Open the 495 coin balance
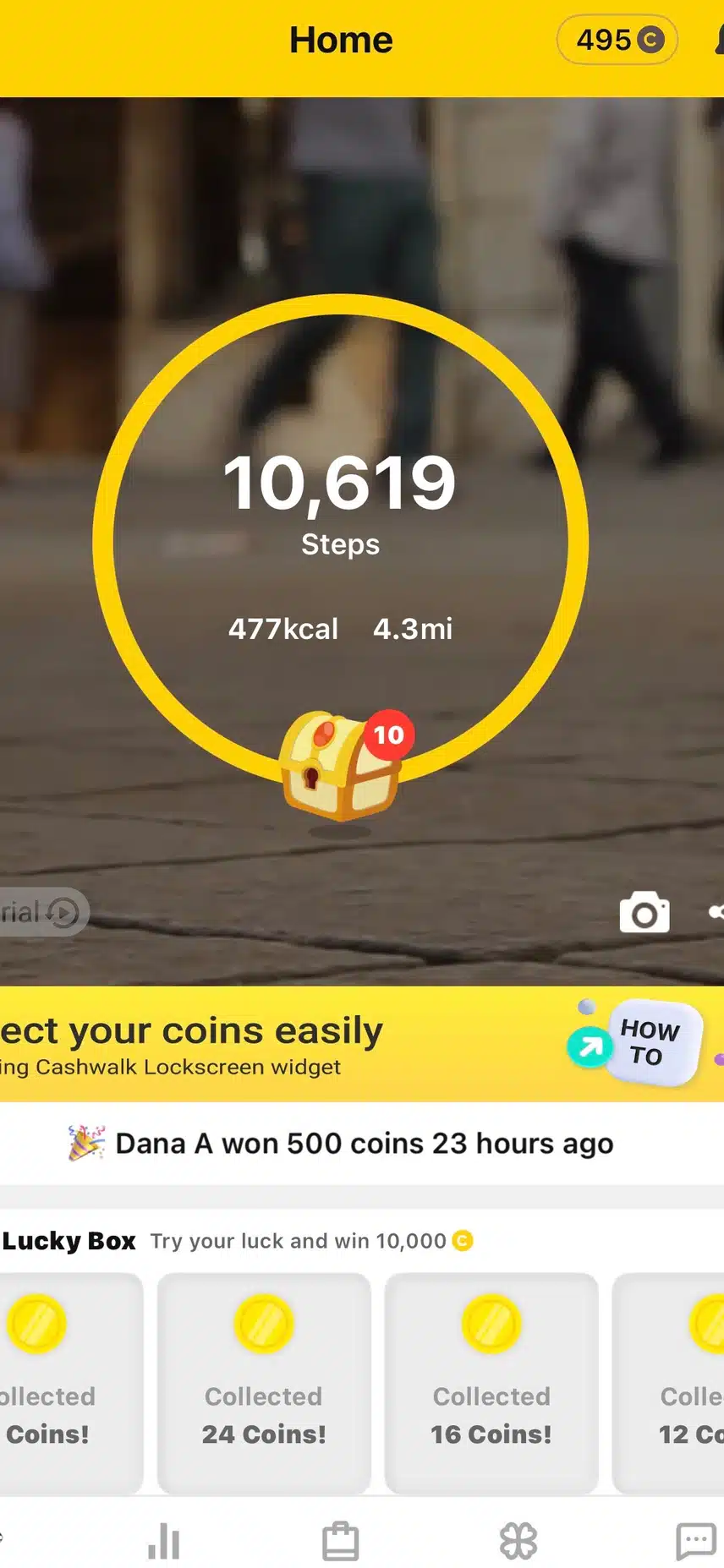Image resolution: width=724 pixels, height=1568 pixels. [x=617, y=40]
